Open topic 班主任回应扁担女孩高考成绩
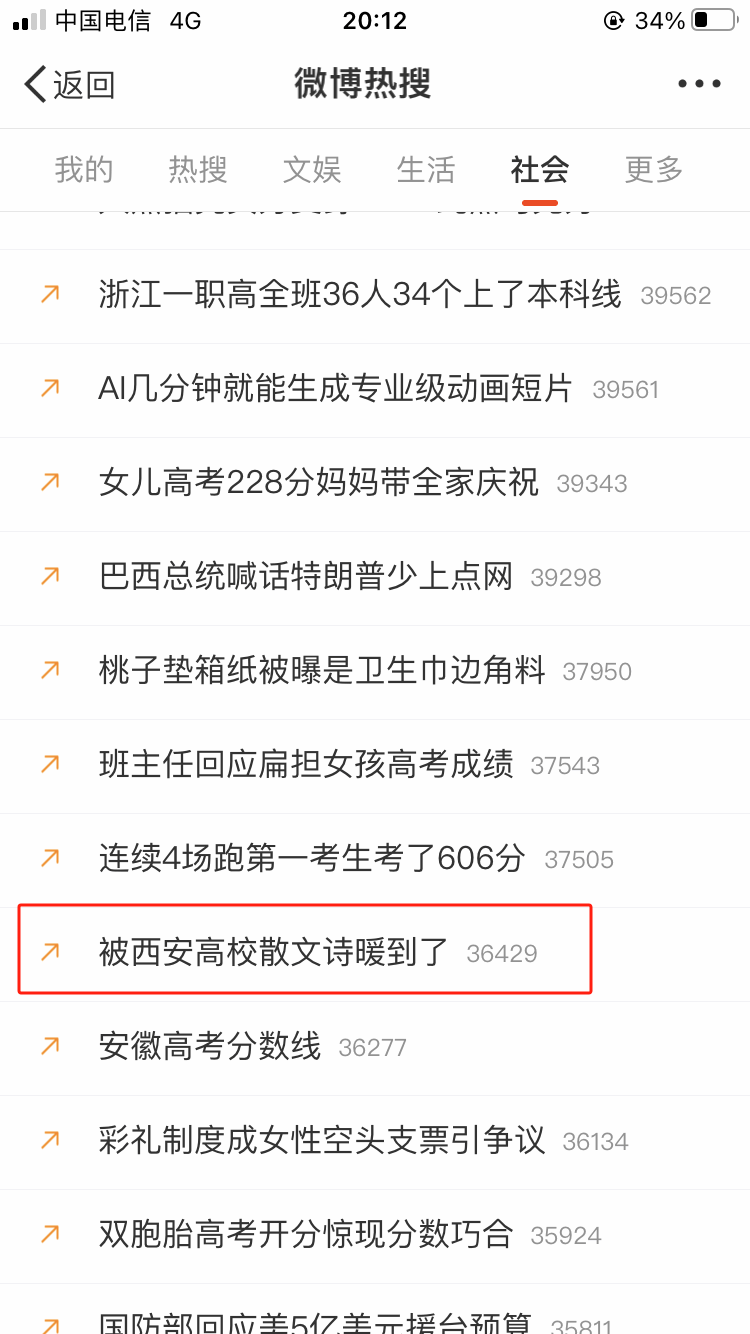 click(306, 765)
